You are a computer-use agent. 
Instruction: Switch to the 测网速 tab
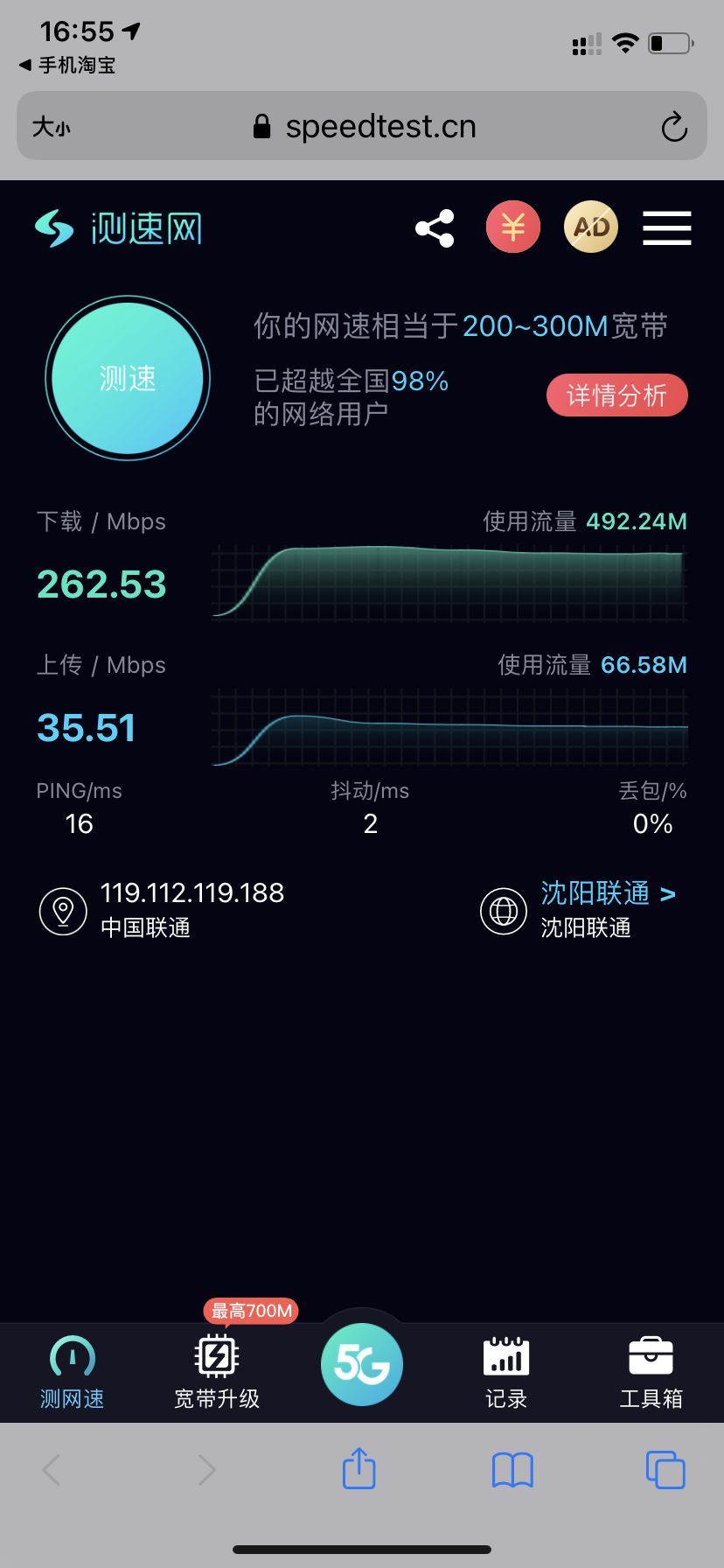pos(72,1373)
